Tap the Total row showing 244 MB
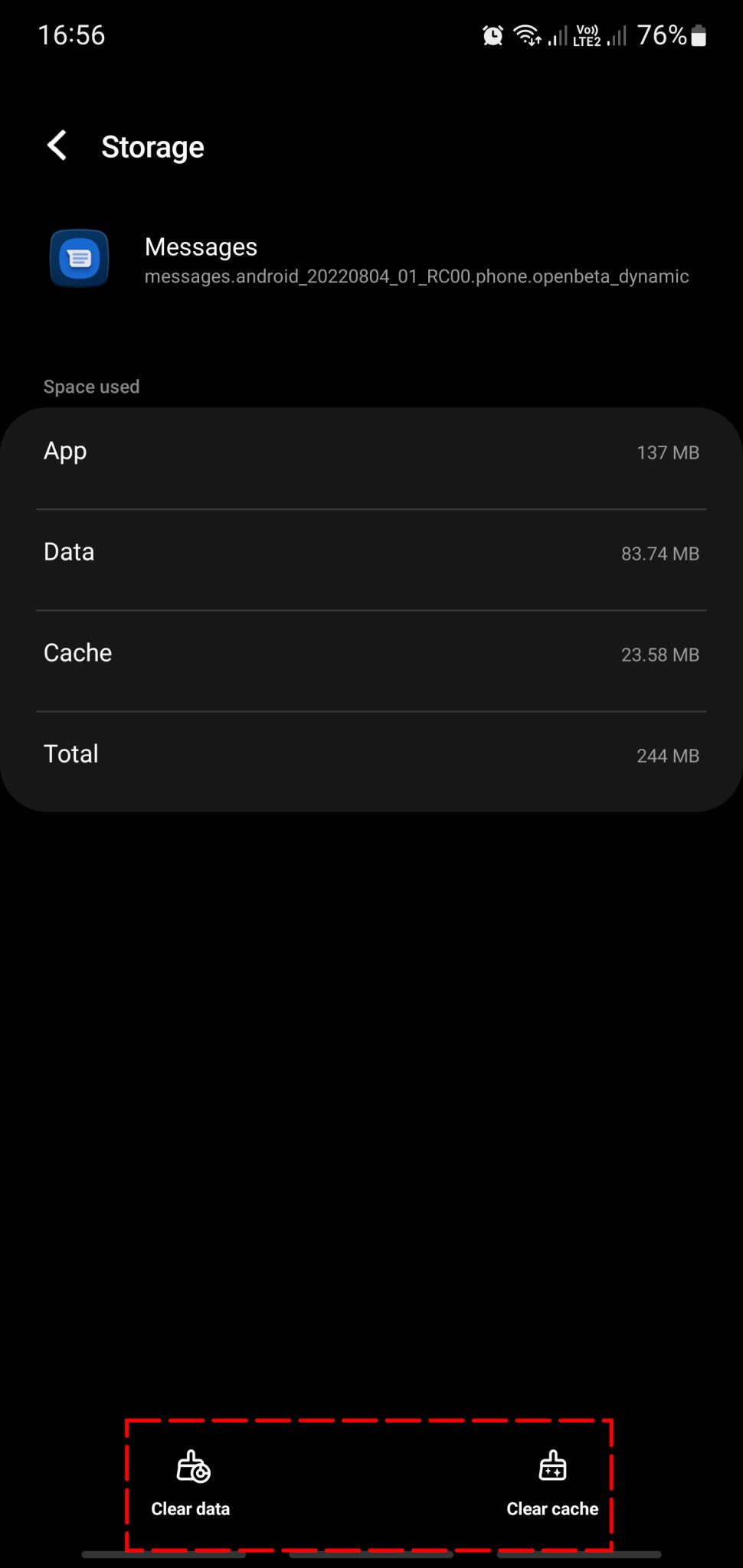This screenshot has height=1568, width=743. pos(371,755)
